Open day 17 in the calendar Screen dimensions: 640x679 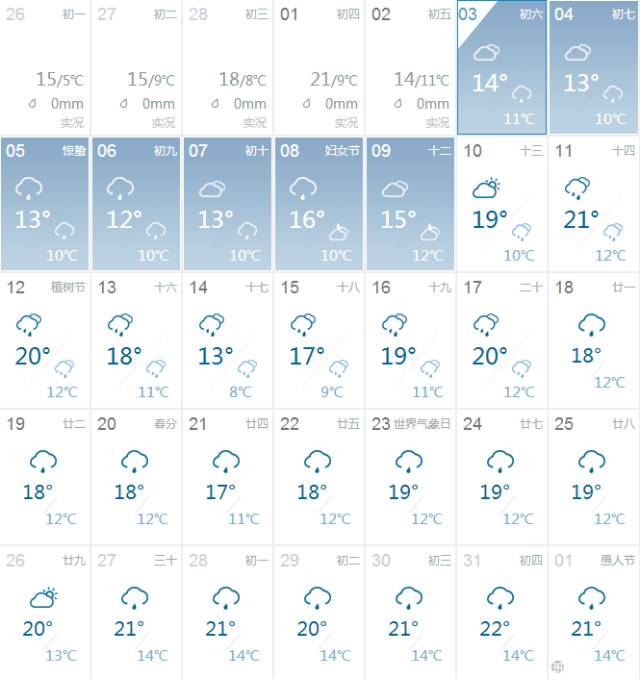pyautogui.click(x=502, y=341)
